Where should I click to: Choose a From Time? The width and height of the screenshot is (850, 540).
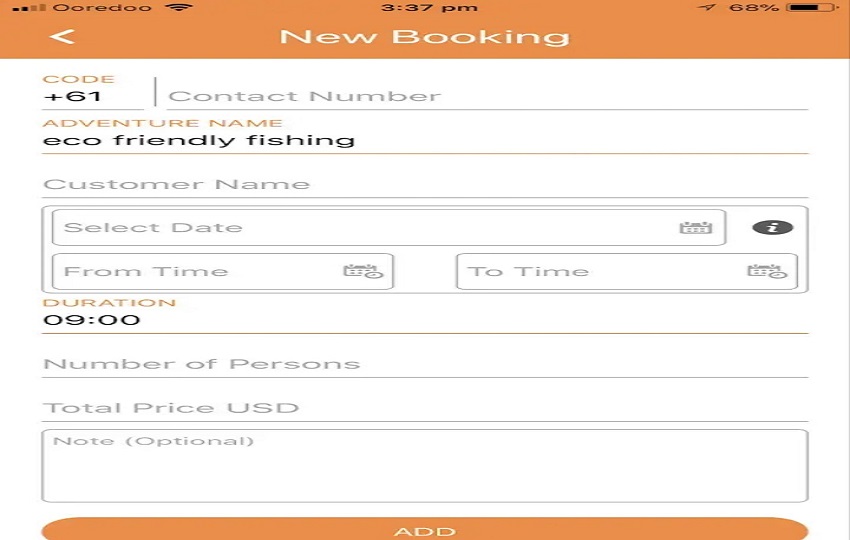click(x=222, y=271)
